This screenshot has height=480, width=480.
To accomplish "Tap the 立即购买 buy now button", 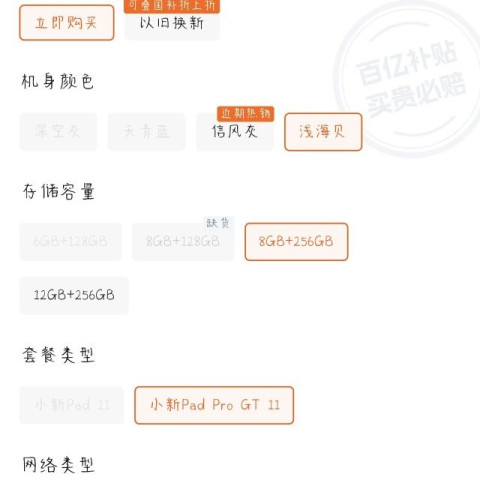I will click(67, 23).
